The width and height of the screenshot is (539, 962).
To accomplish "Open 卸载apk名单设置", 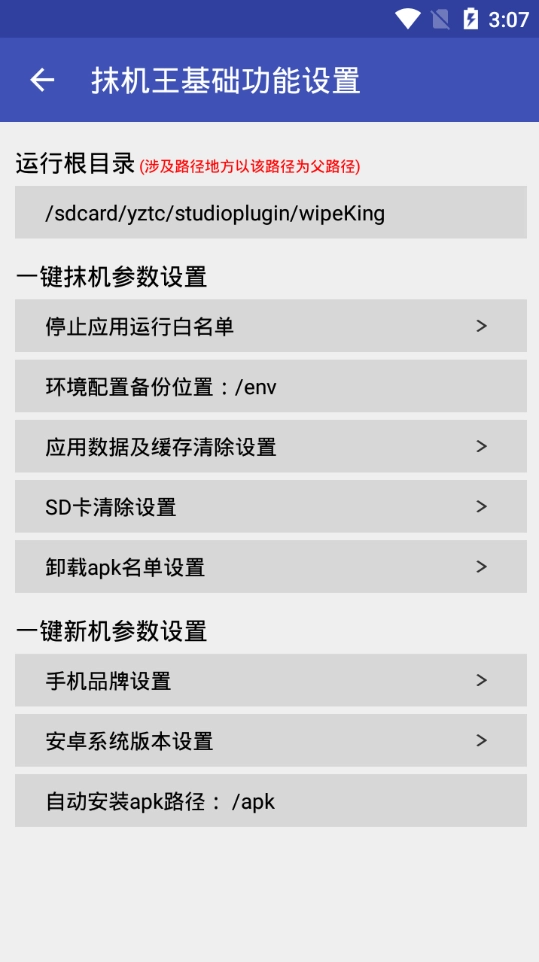I will [270, 566].
